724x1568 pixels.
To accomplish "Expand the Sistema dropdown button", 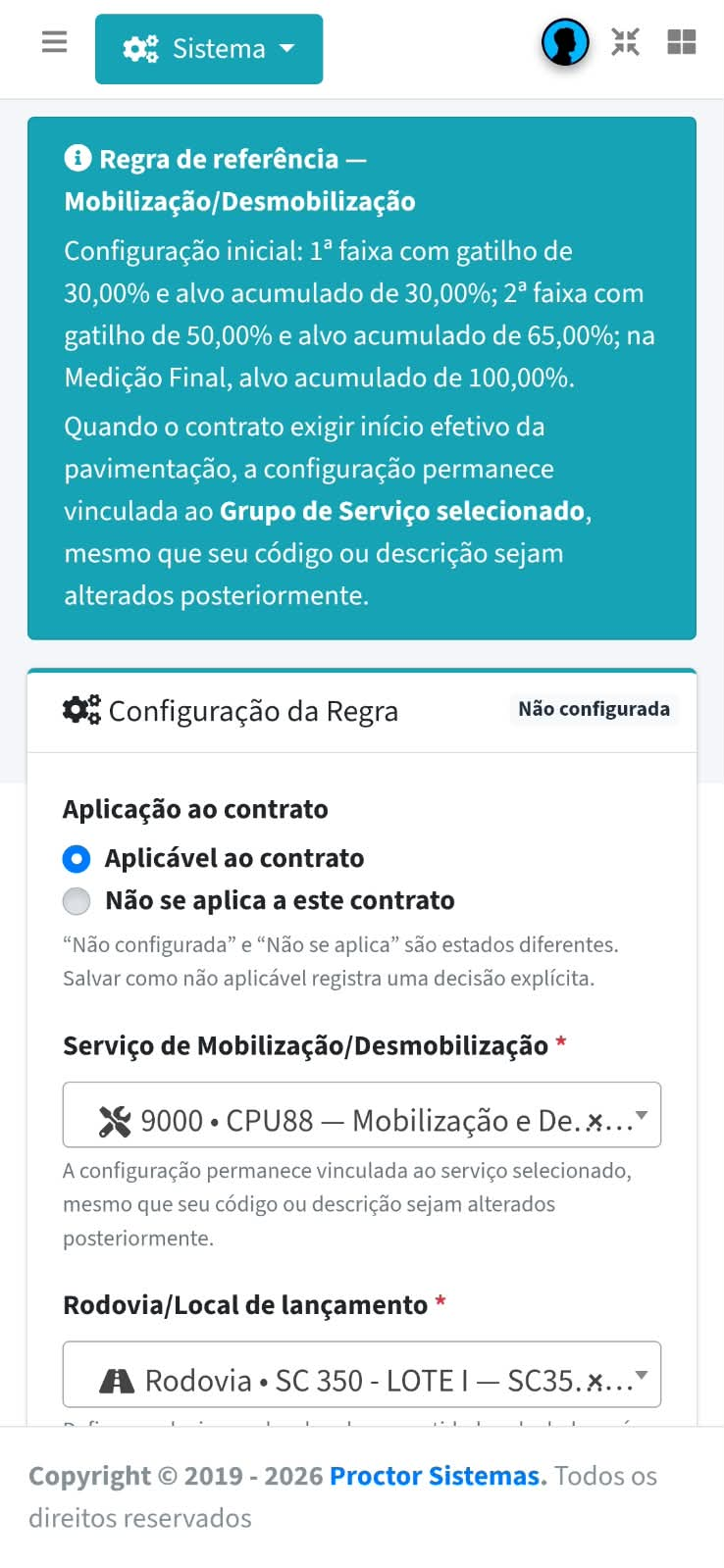I will coord(209,49).
